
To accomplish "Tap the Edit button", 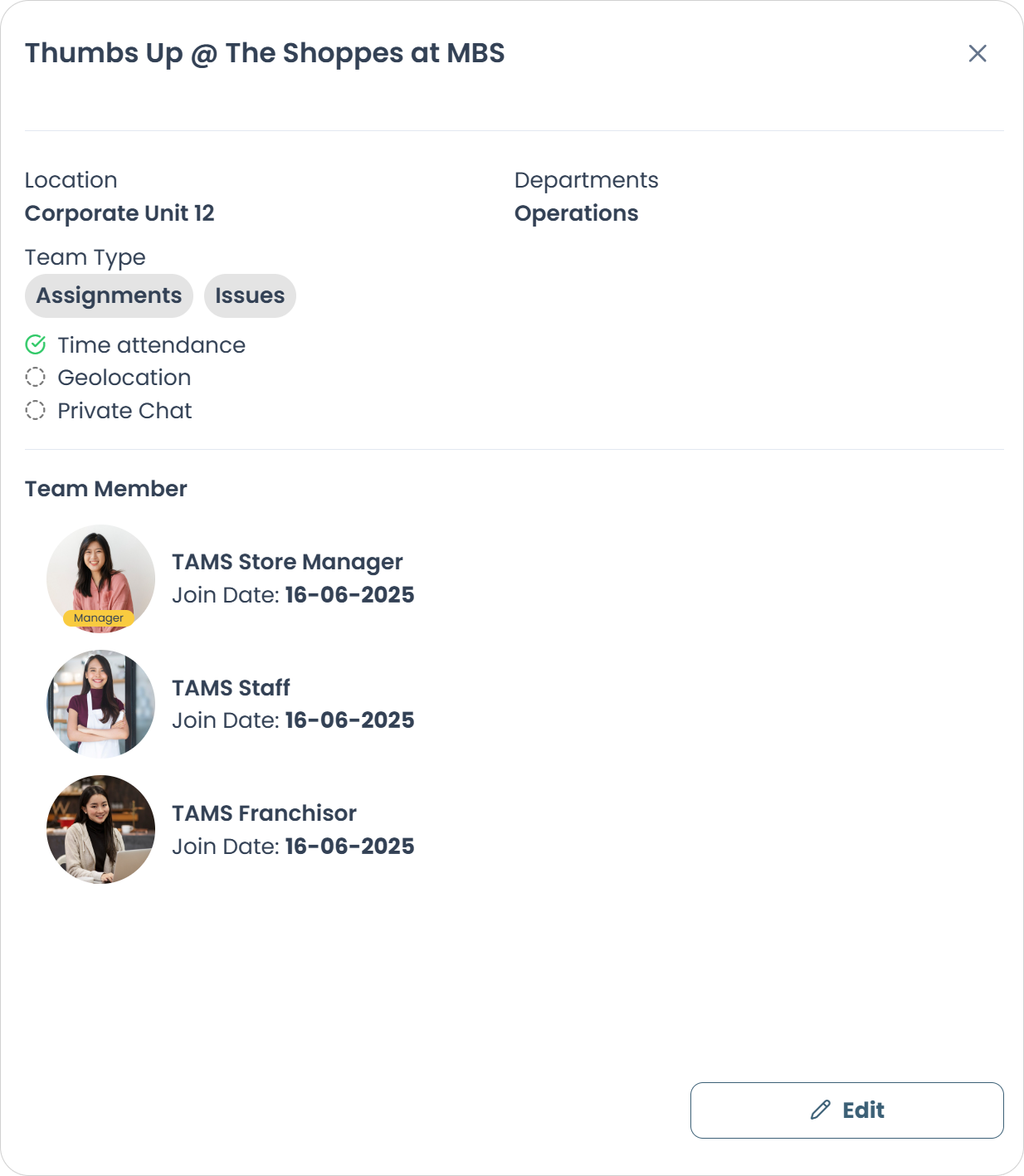I will [x=846, y=1110].
